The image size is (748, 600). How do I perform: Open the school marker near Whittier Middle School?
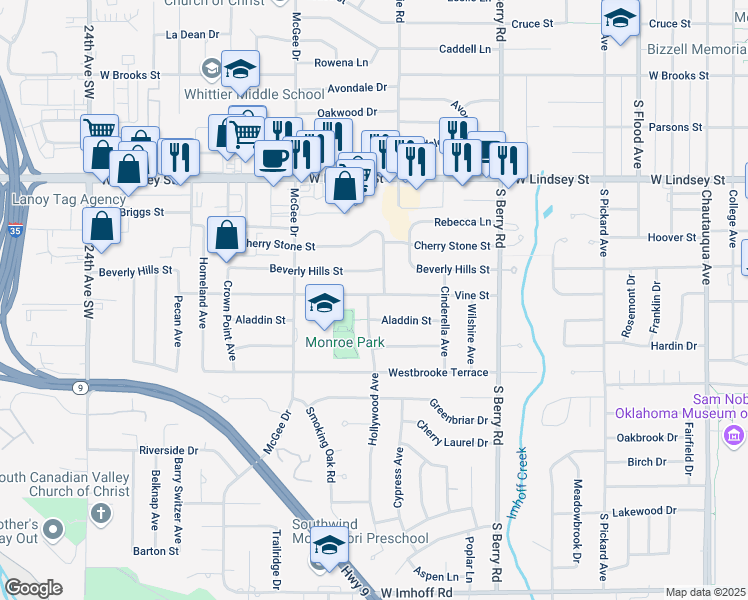(x=240, y=70)
